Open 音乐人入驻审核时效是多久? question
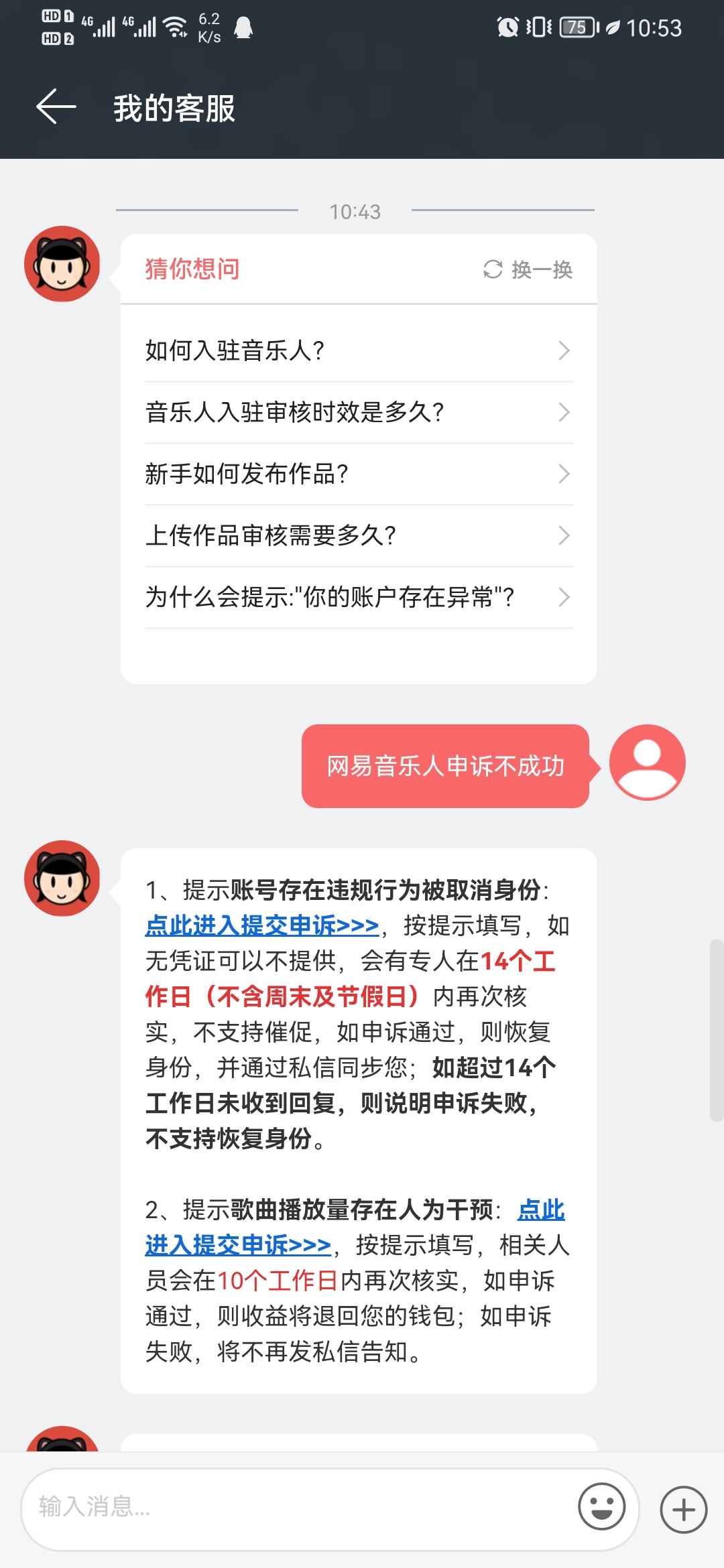The width and height of the screenshot is (724, 1568). [359, 412]
